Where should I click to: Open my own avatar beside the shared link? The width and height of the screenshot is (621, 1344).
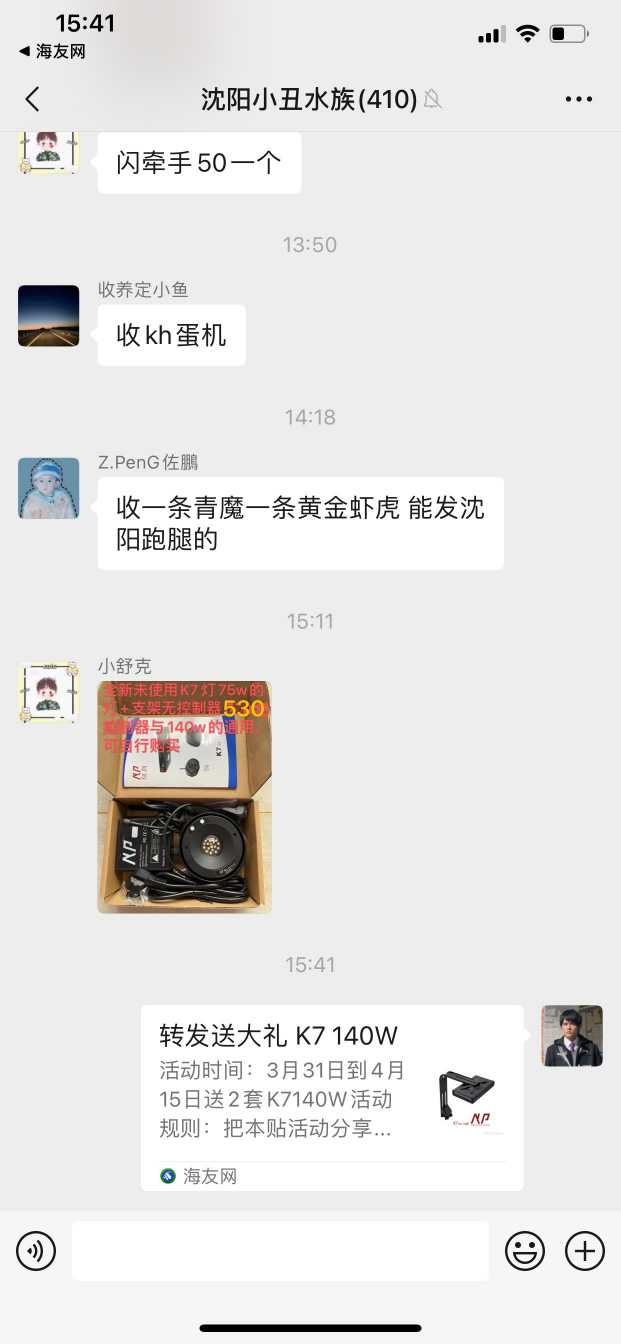pos(572,1036)
